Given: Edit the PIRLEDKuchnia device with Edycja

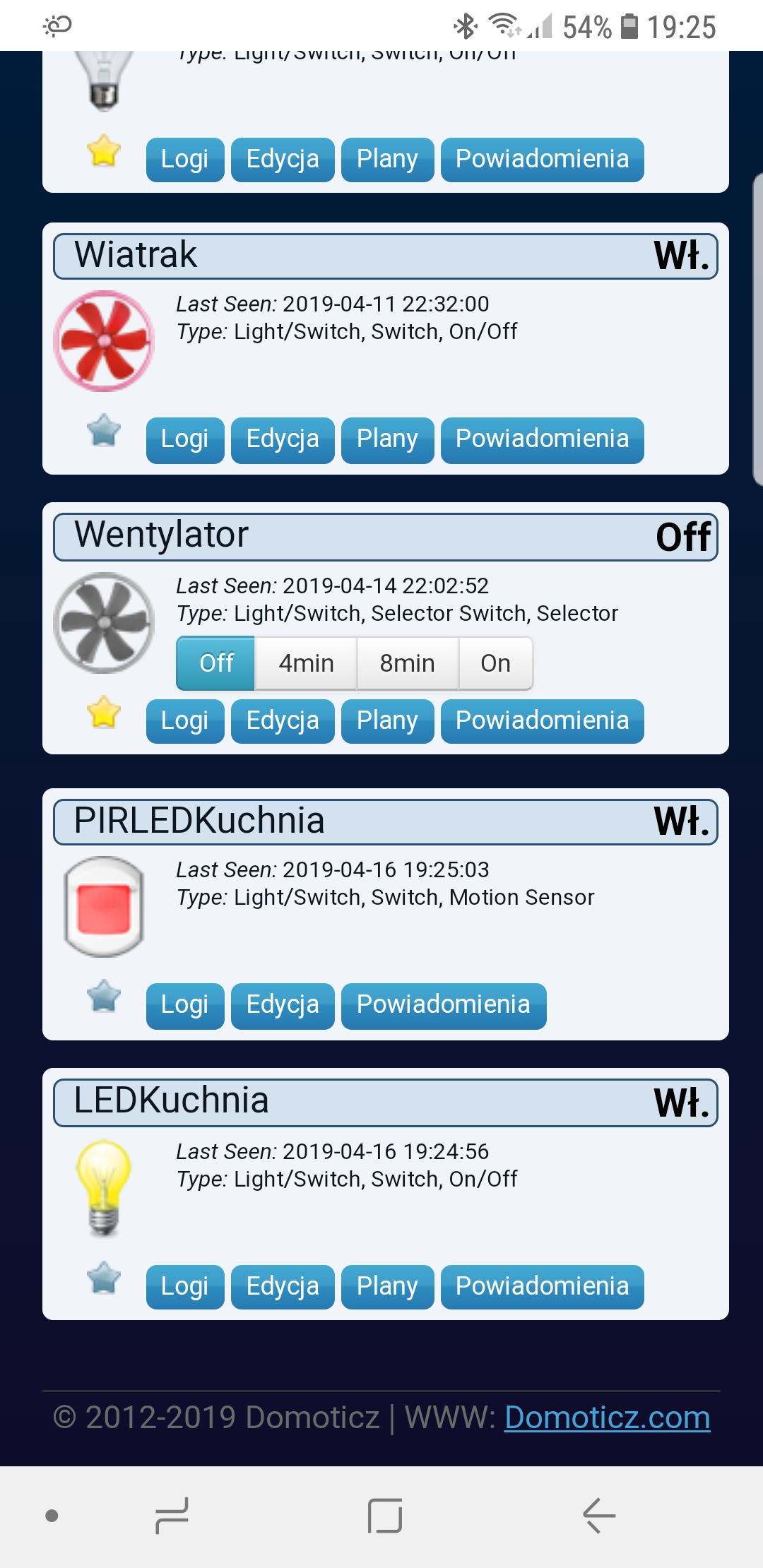Looking at the screenshot, I should pyautogui.click(x=283, y=1006).
